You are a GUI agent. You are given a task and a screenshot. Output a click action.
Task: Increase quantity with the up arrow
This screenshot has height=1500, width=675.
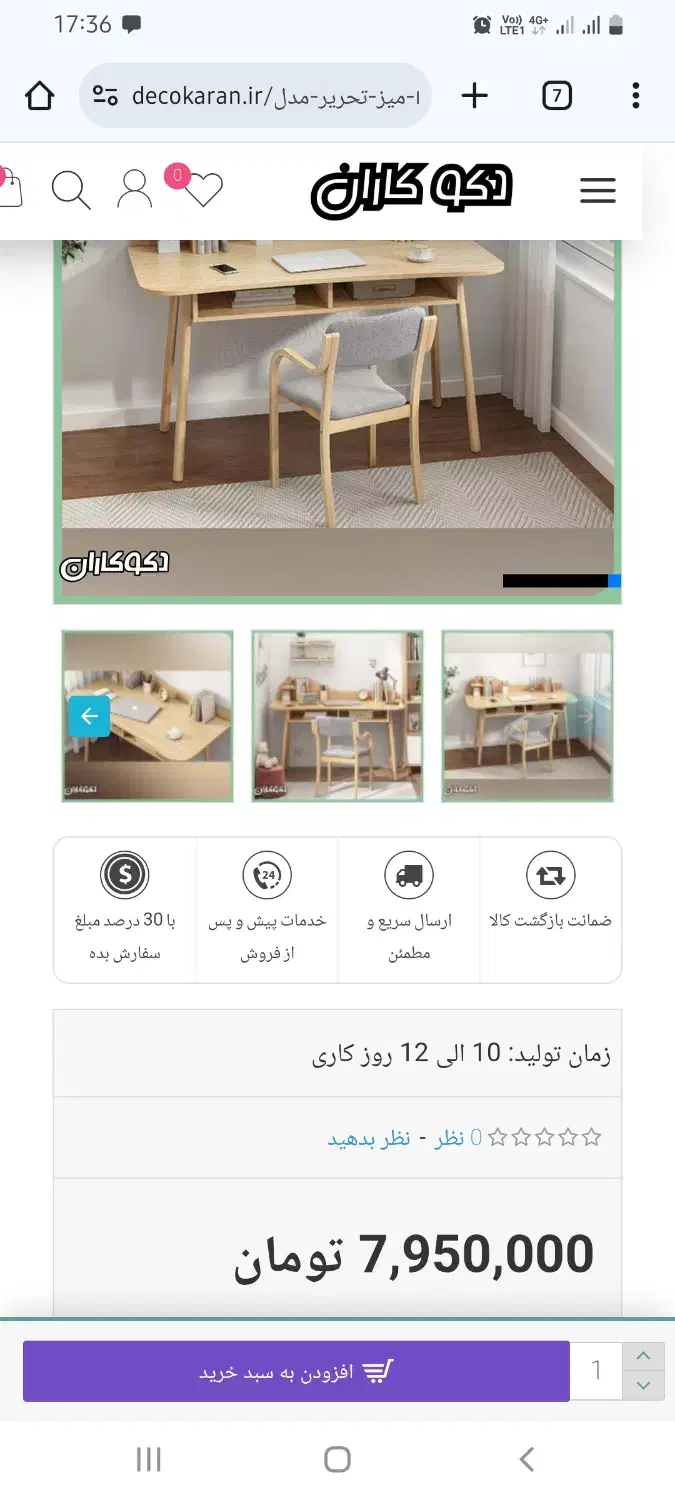click(643, 1356)
